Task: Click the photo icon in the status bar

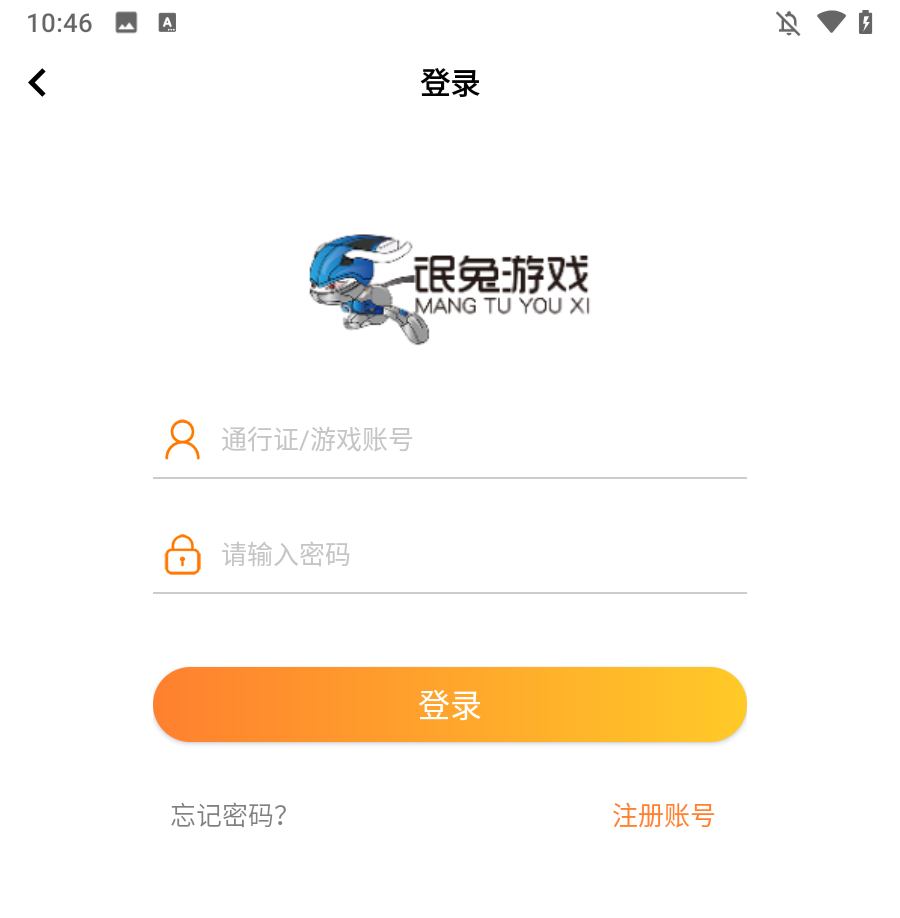Action: (x=126, y=22)
